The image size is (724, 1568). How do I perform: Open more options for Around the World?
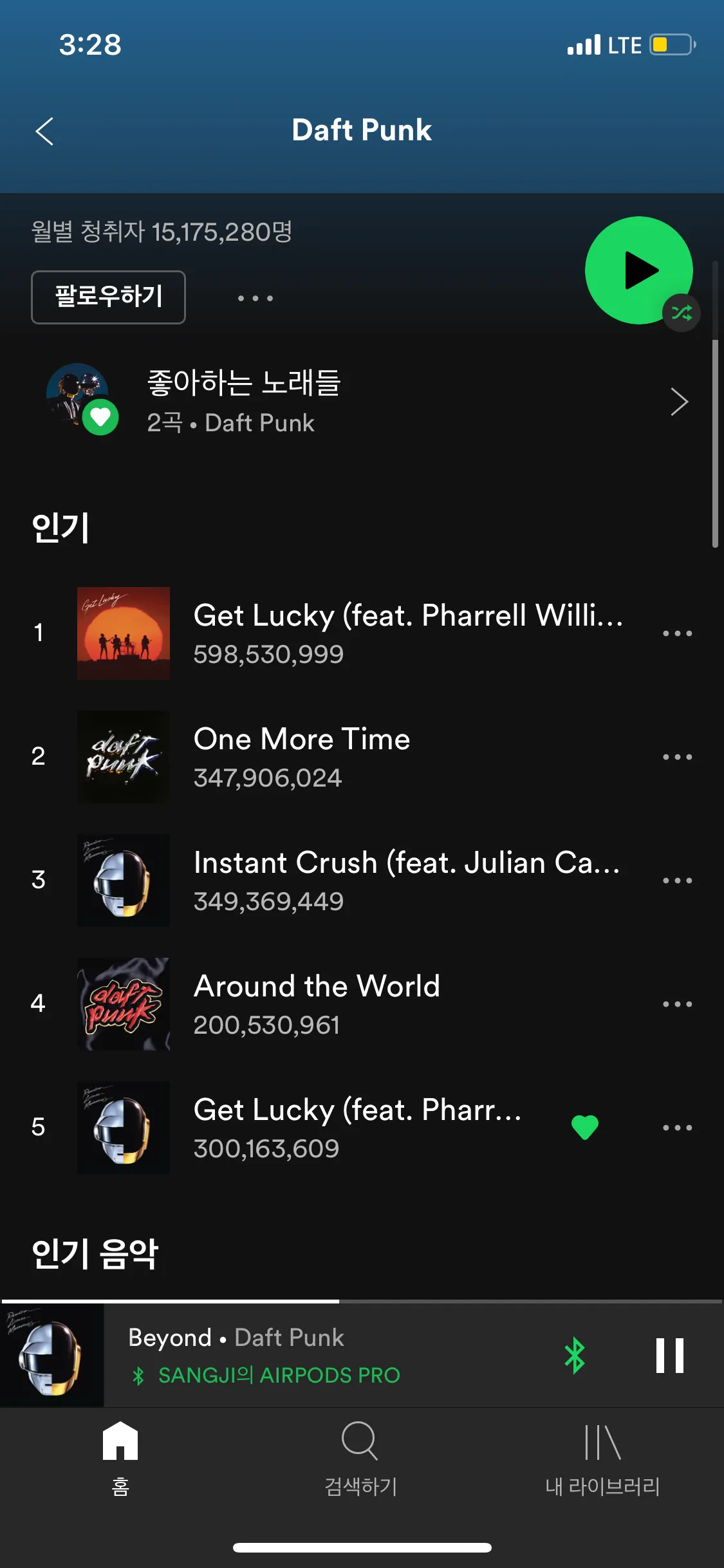[x=677, y=1004]
